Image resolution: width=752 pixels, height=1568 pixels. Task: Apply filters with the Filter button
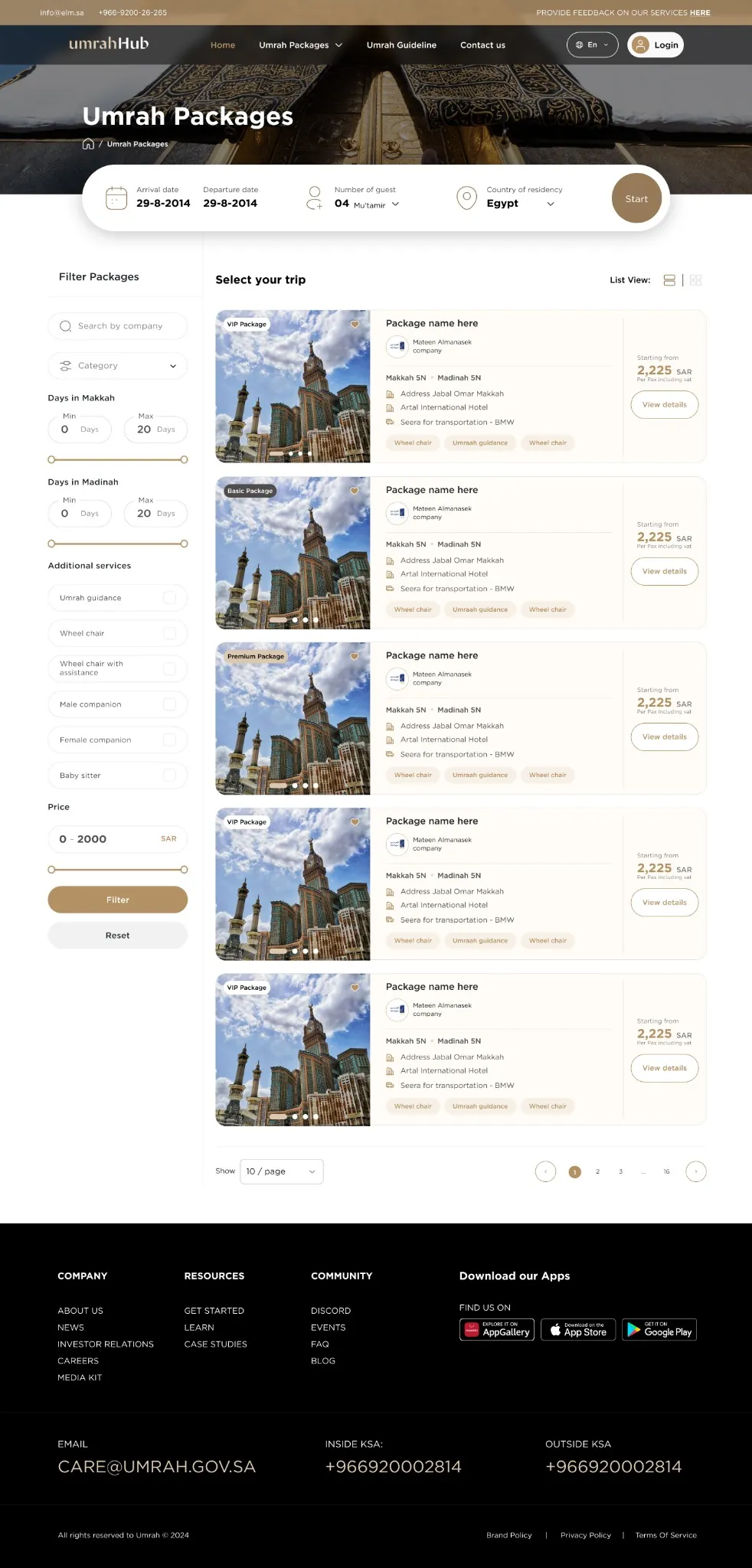tap(118, 900)
